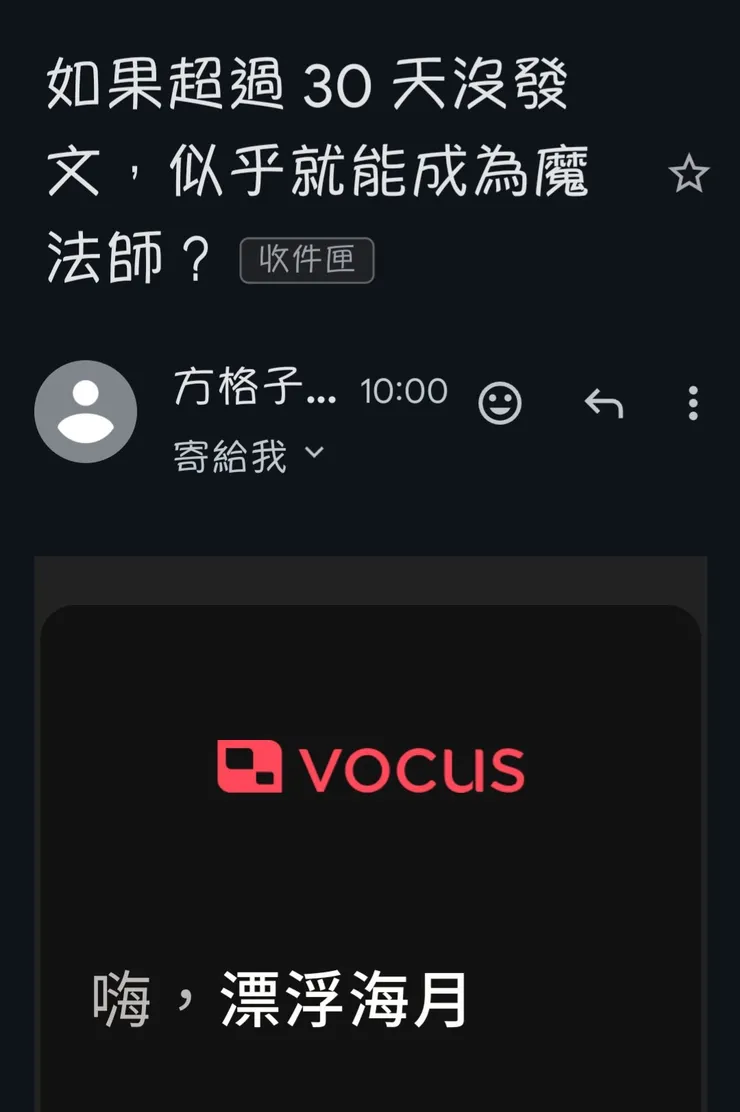Image resolution: width=740 pixels, height=1112 pixels.
Task: Collapse recipient info via the down arrow
Action: (313, 453)
